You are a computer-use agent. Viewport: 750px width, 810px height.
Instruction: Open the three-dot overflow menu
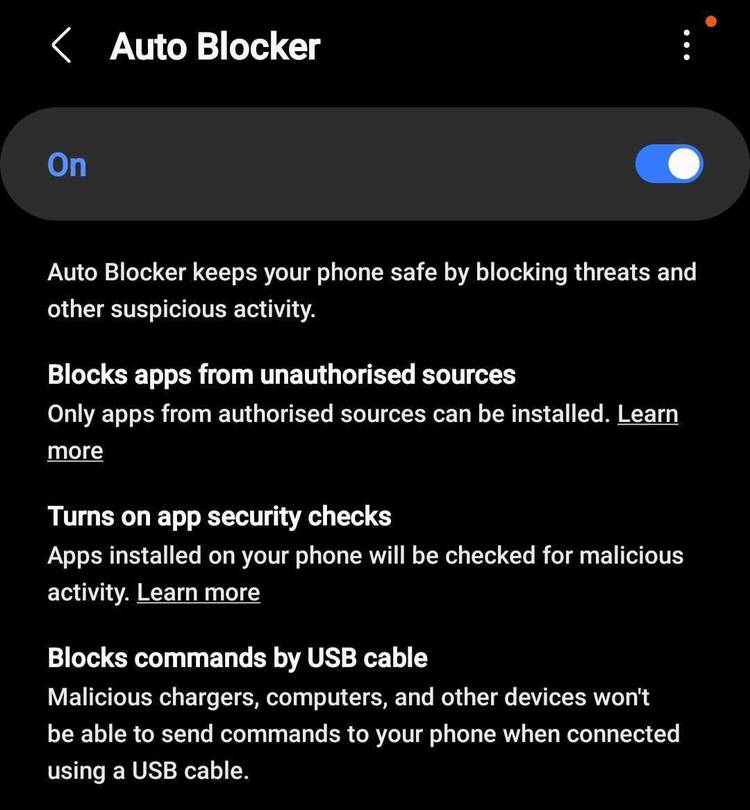(x=686, y=45)
